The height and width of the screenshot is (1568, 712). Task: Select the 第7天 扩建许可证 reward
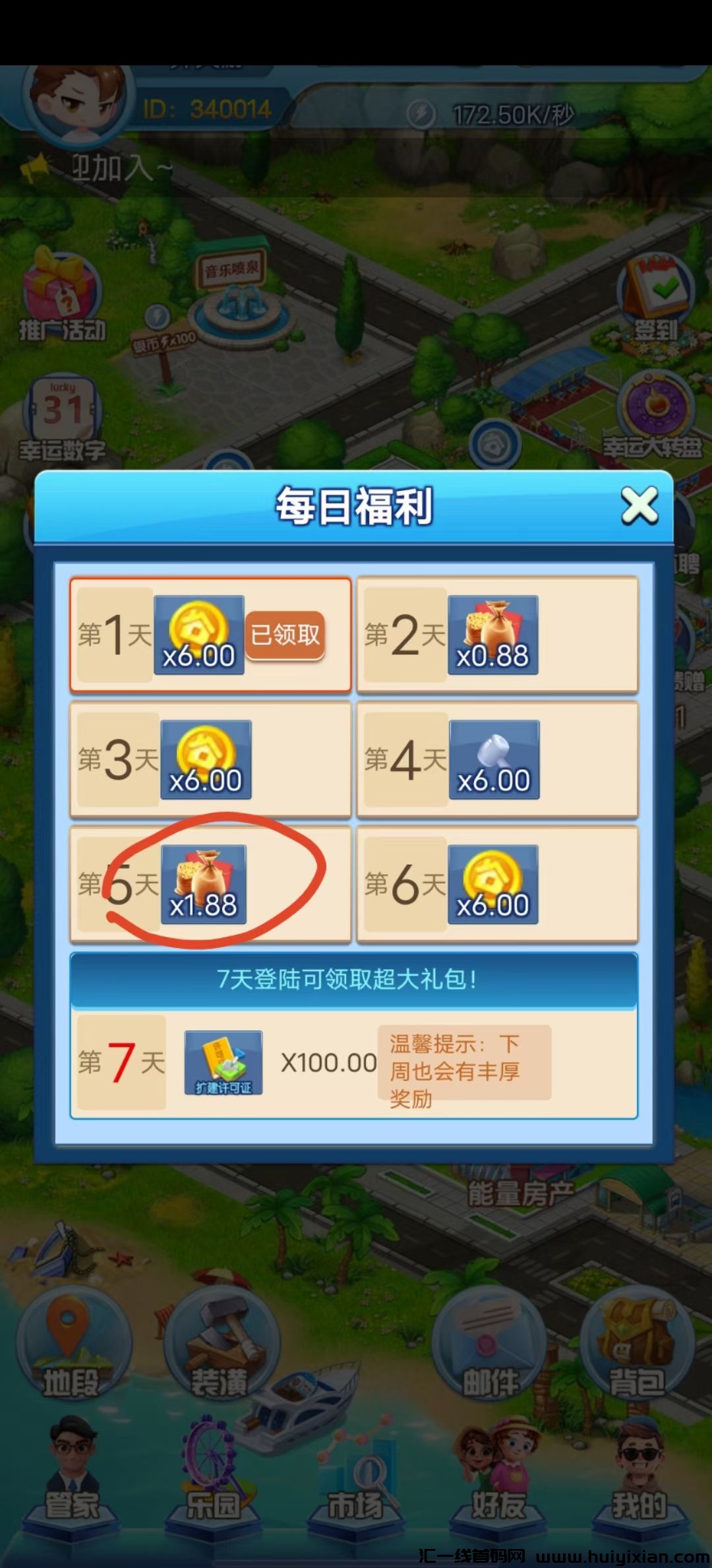point(223,1062)
